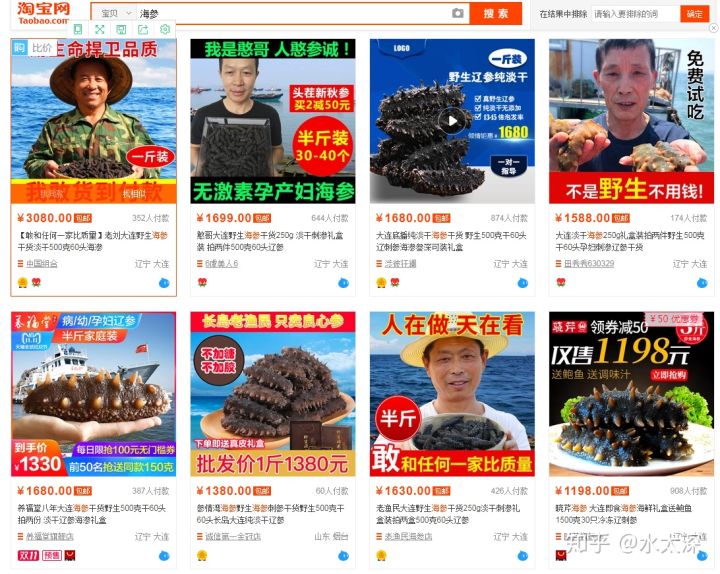720x574 pixels.
Task: Visit shop 田長青630329
Action: point(589,264)
